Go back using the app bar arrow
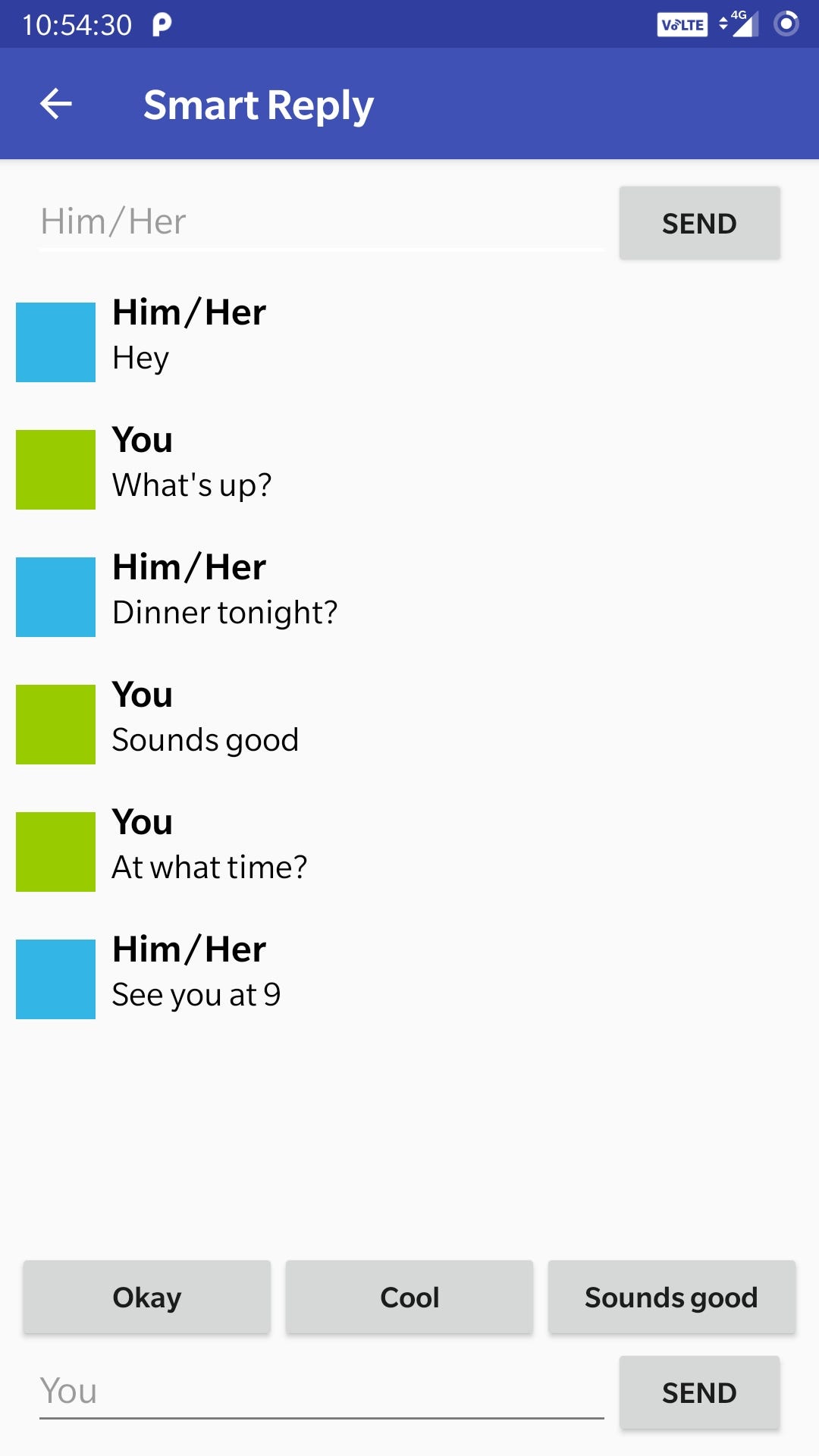819x1456 pixels. pos(55,104)
